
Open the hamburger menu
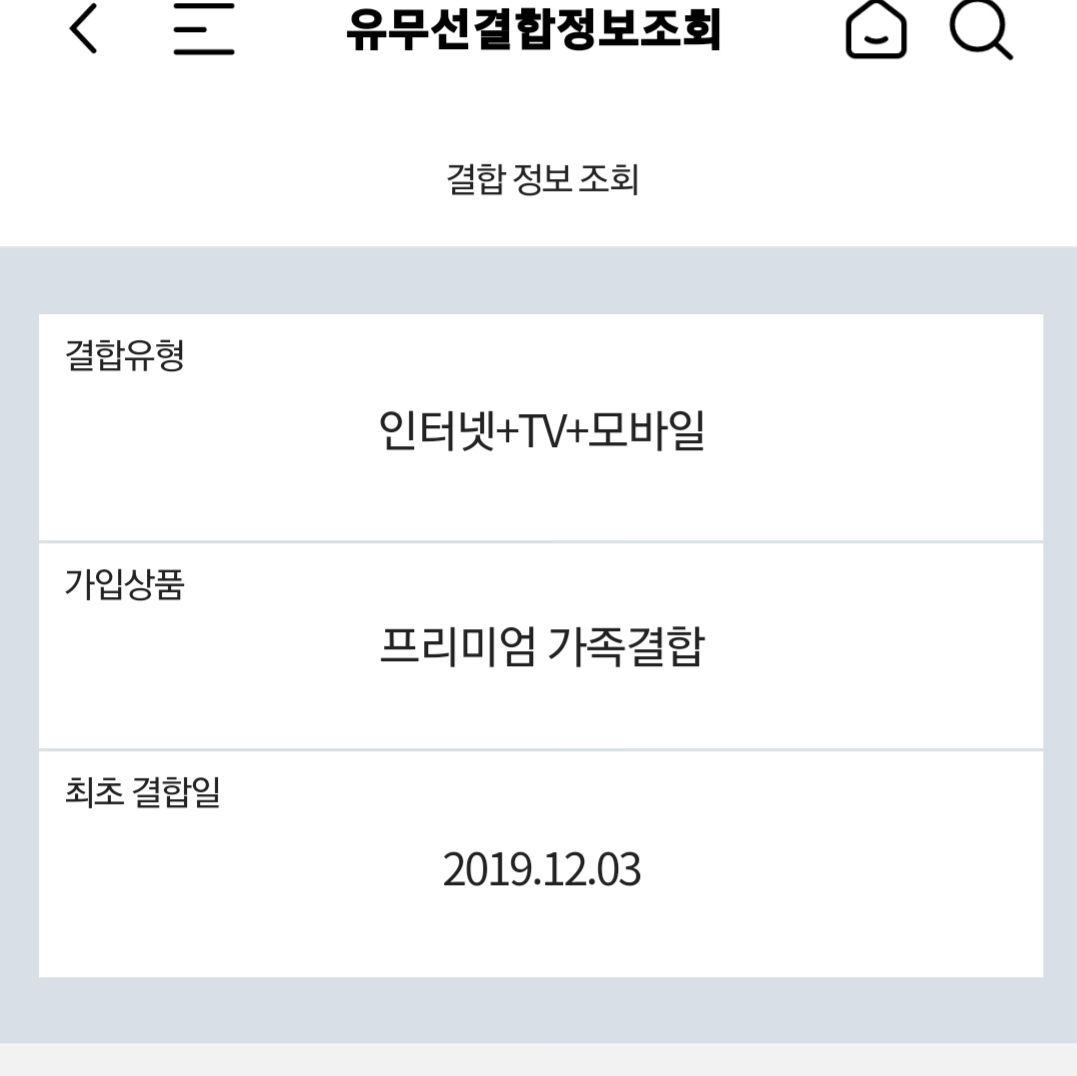203,29
